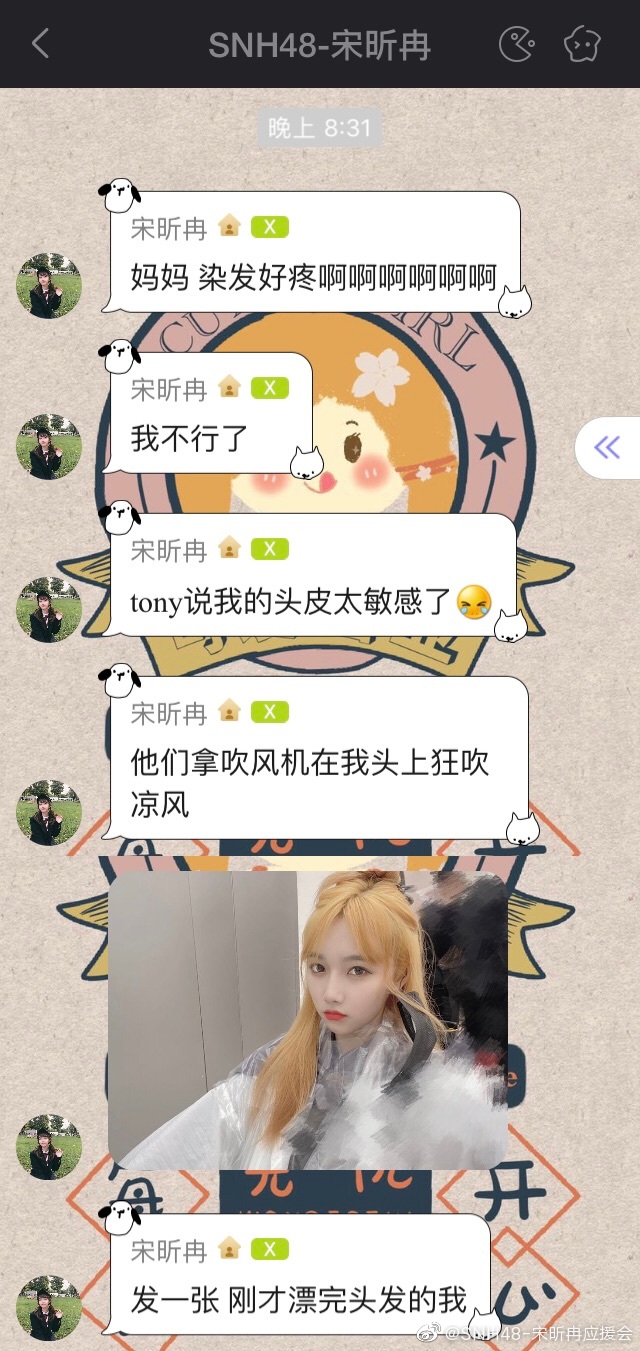Tap sender avatar next to 妈妈 染发好疼 message
This screenshot has width=640, height=1351.
pos(48,286)
